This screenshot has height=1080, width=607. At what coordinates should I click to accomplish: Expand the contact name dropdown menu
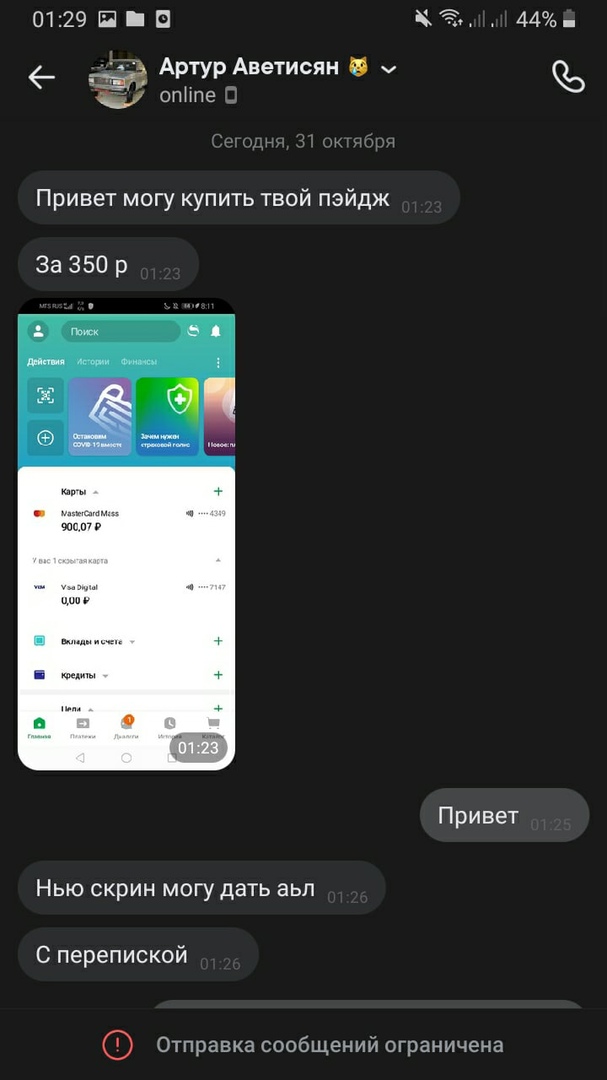tap(389, 68)
